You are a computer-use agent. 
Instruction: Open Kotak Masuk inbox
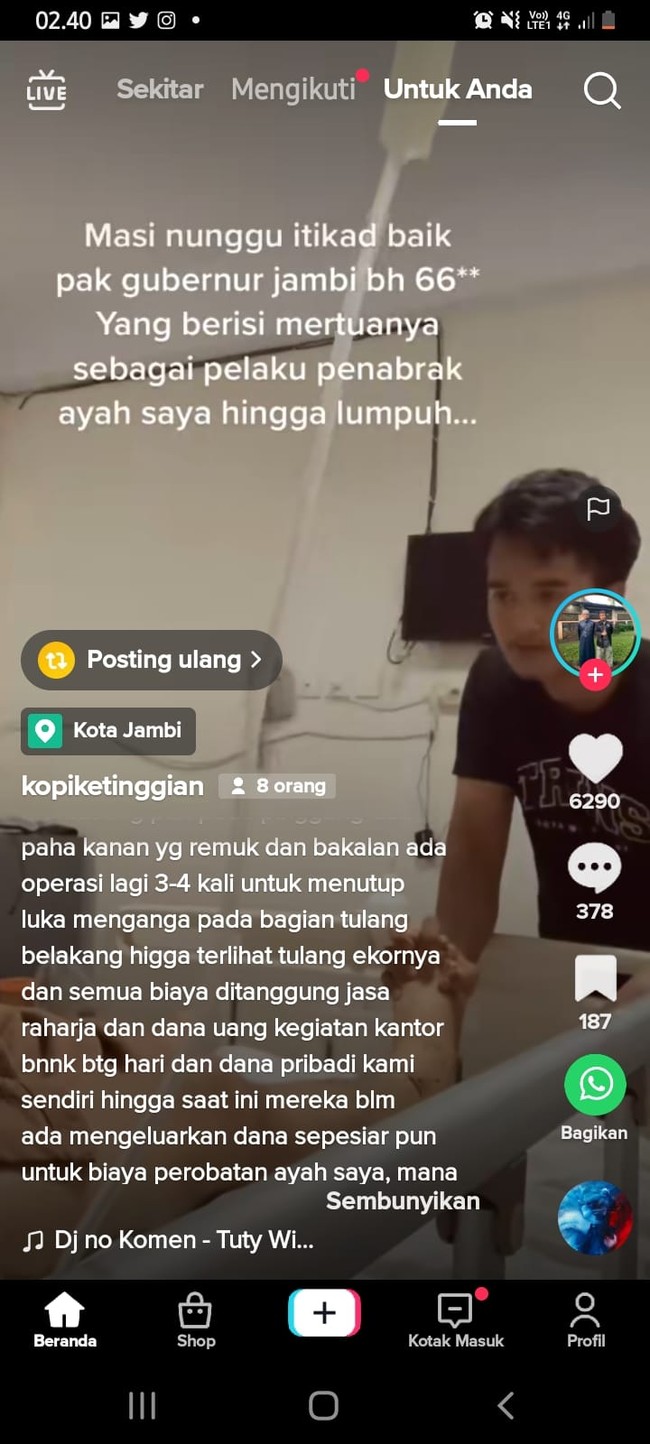[x=456, y=1320]
